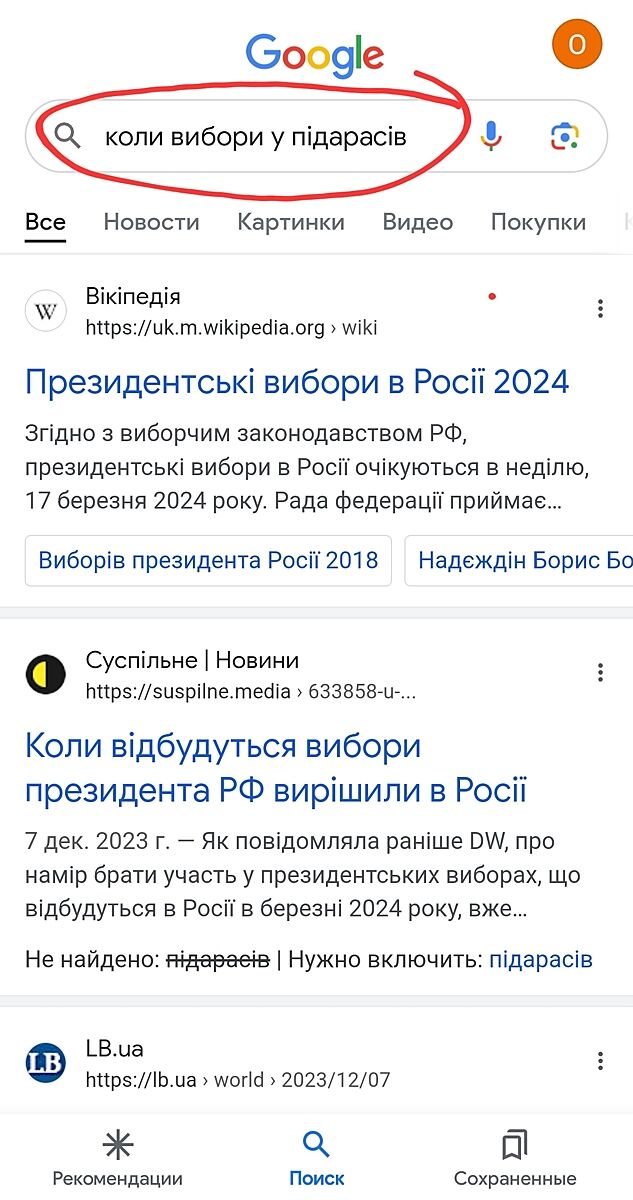The width and height of the screenshot is (633, 1200).
Task: Start voice search with the microphone
Action: pyautogui.click(x=490, y=136)
